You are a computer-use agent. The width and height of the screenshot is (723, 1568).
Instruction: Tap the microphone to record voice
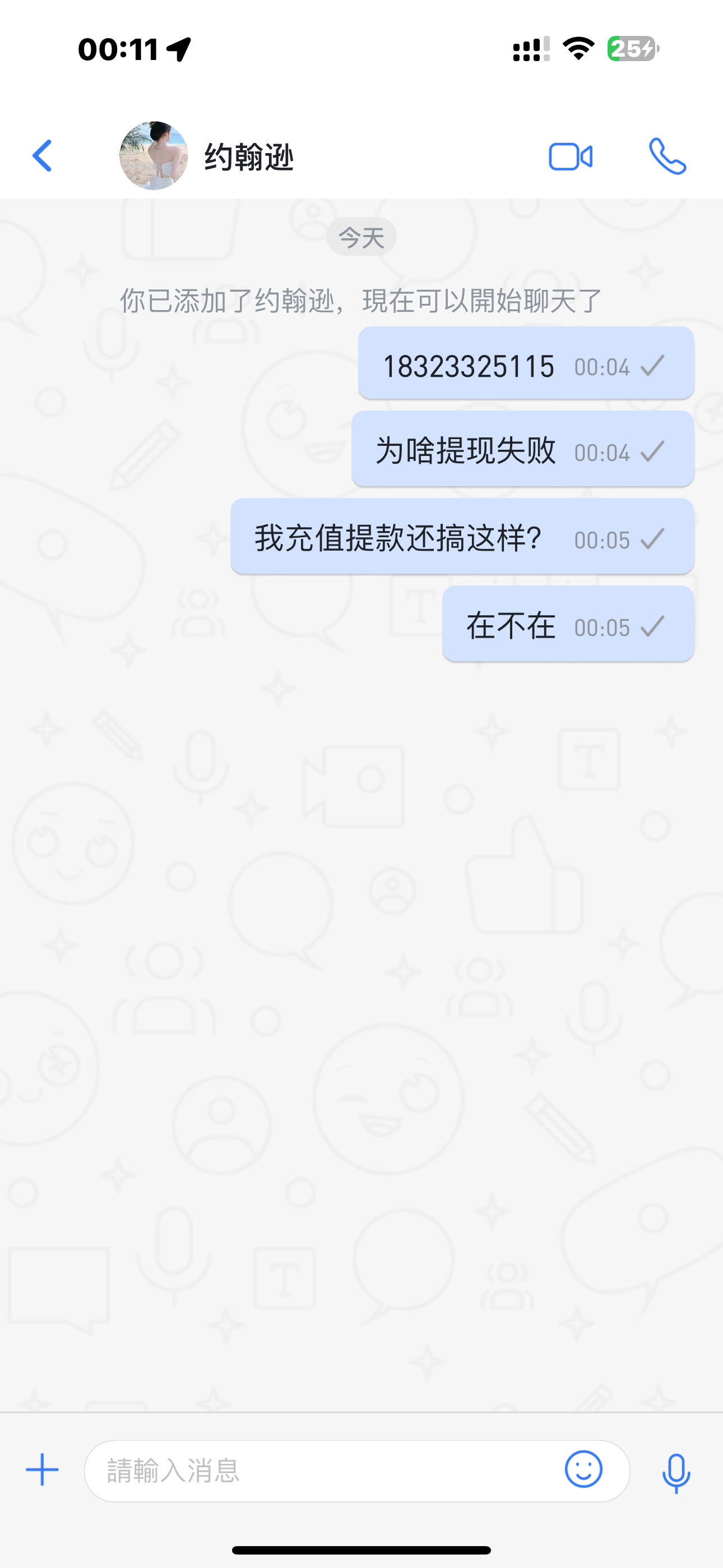(x=675, y=1472)
